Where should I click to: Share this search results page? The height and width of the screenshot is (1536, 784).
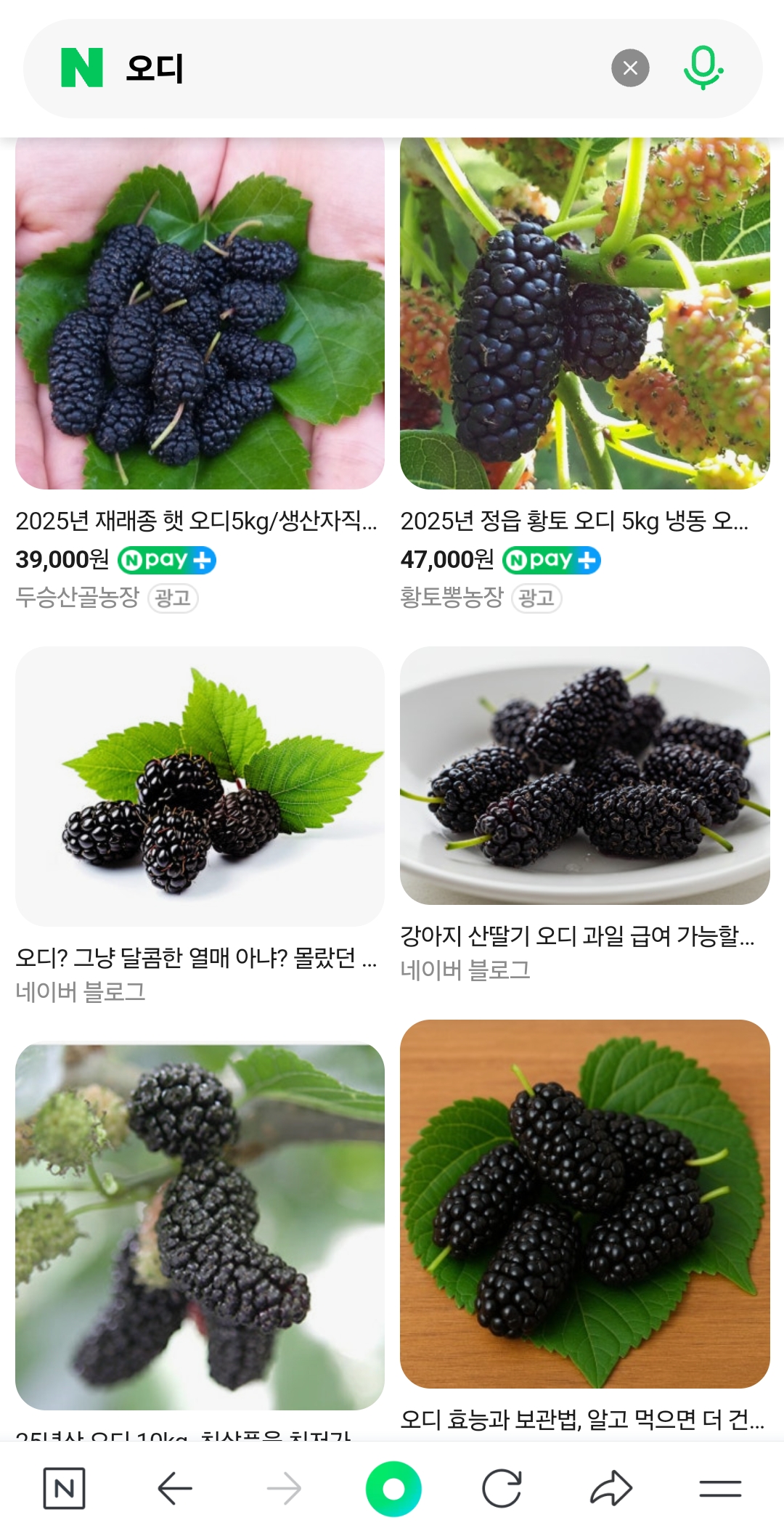(611, 1489)
